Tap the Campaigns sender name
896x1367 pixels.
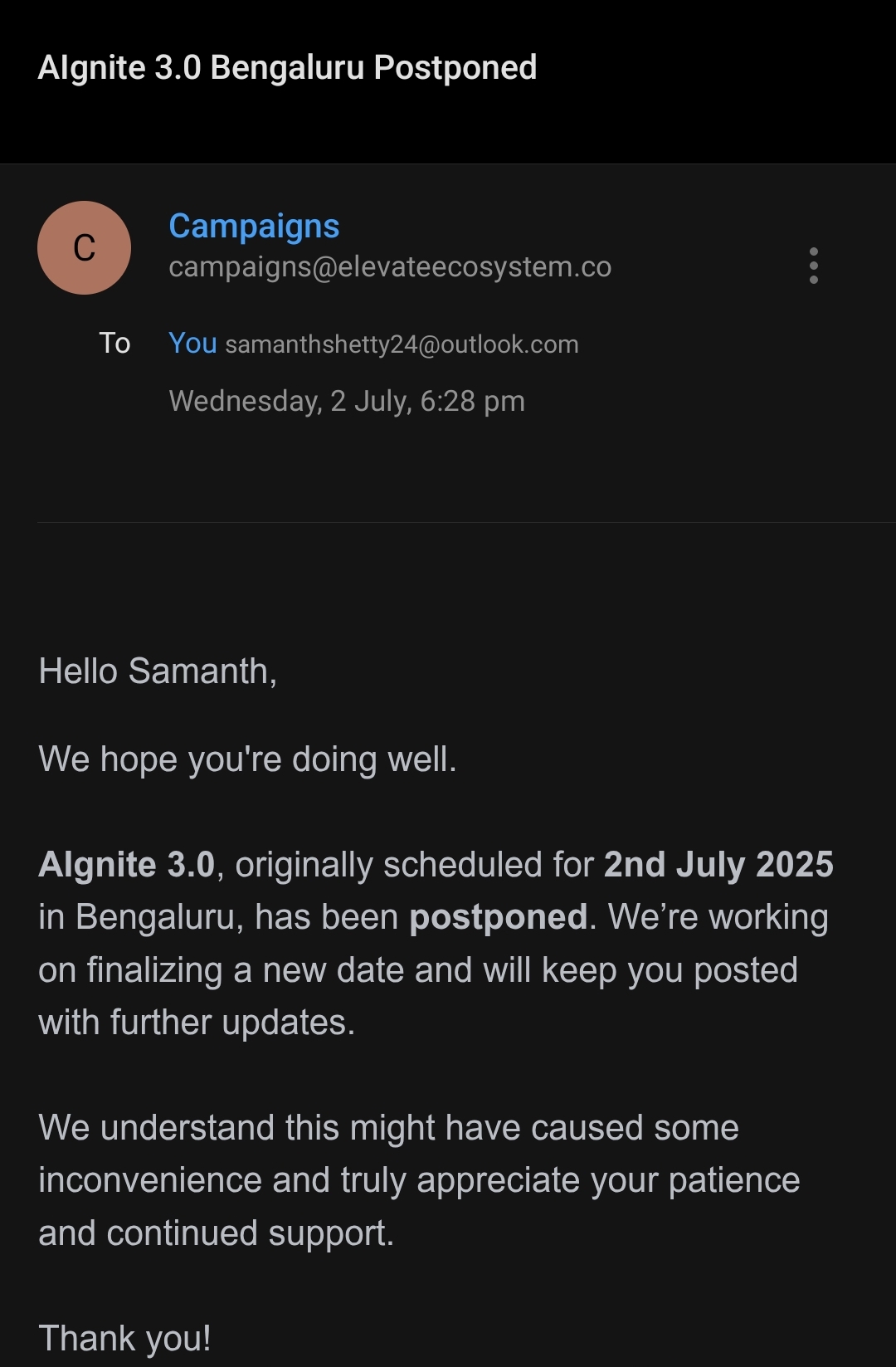point(254,226)
